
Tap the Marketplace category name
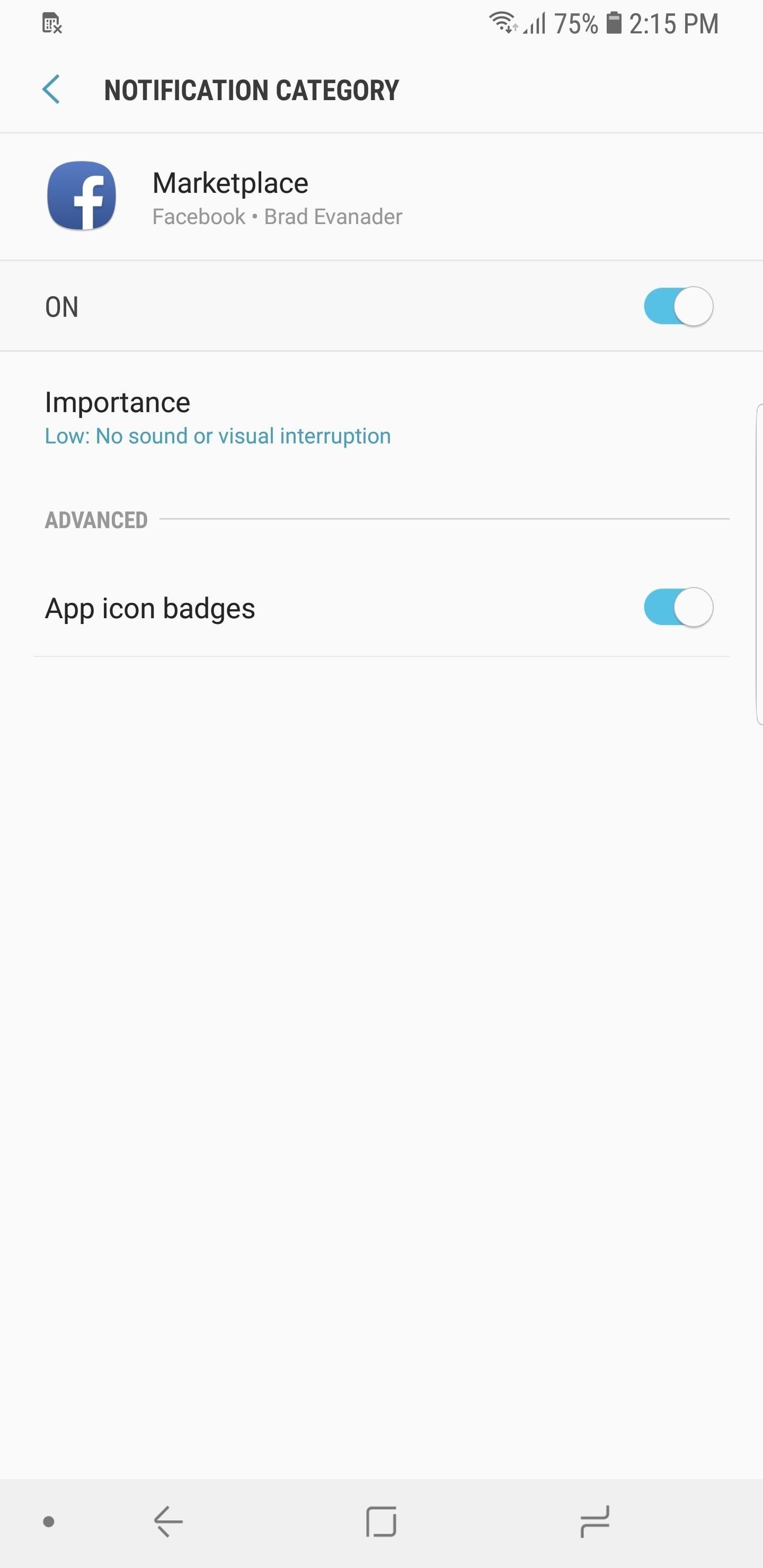(229, 183)
